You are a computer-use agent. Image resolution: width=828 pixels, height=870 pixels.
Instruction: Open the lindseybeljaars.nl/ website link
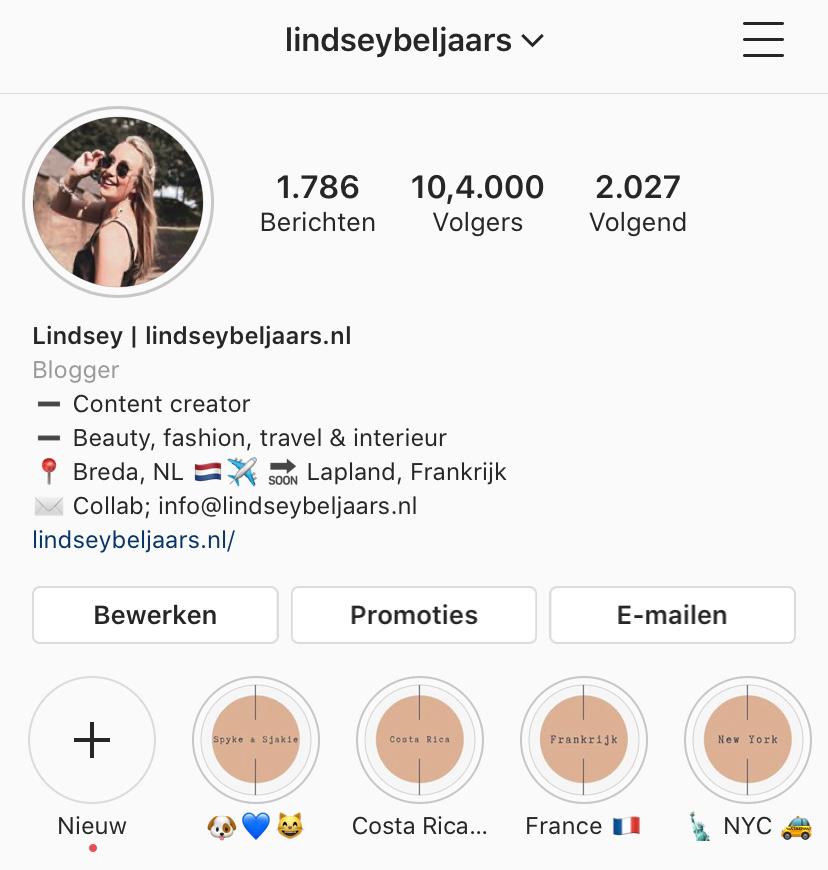(134, 540)
